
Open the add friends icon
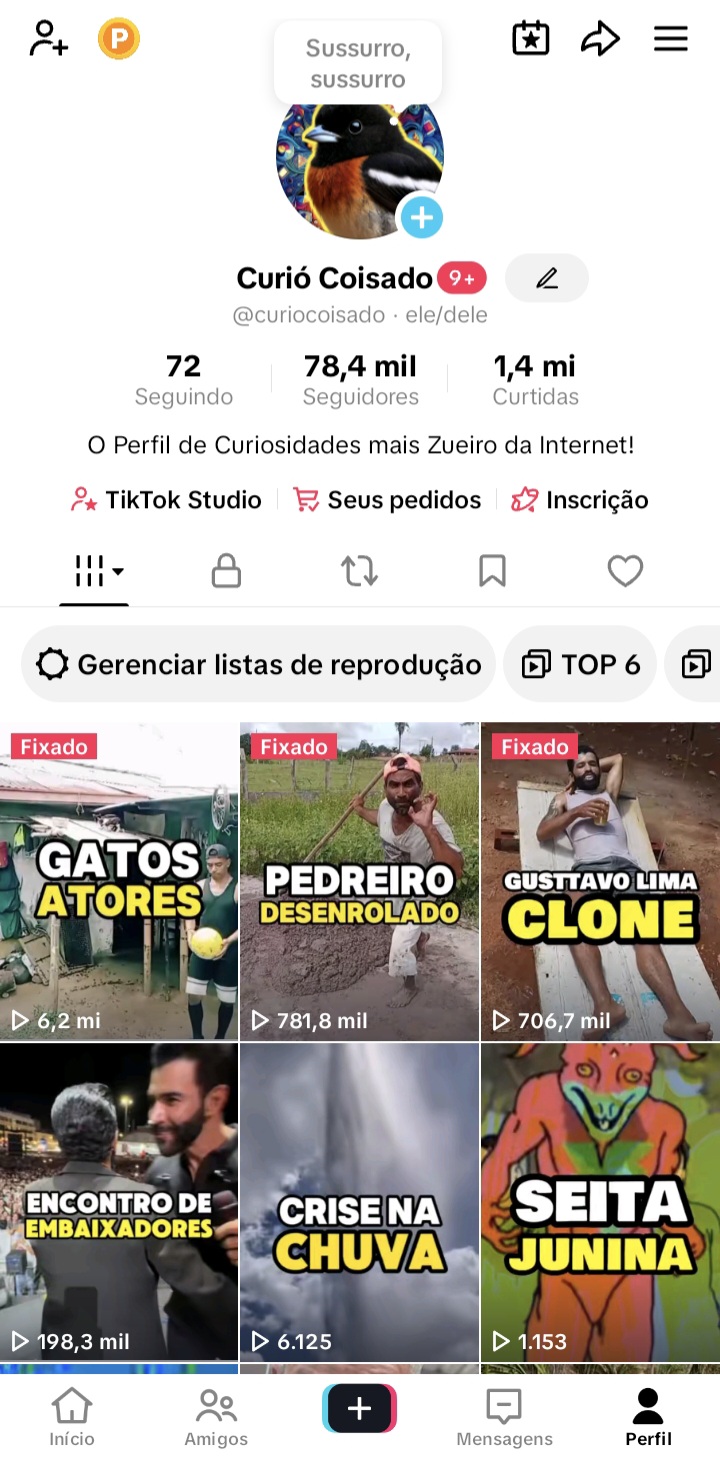pos(48,39)
